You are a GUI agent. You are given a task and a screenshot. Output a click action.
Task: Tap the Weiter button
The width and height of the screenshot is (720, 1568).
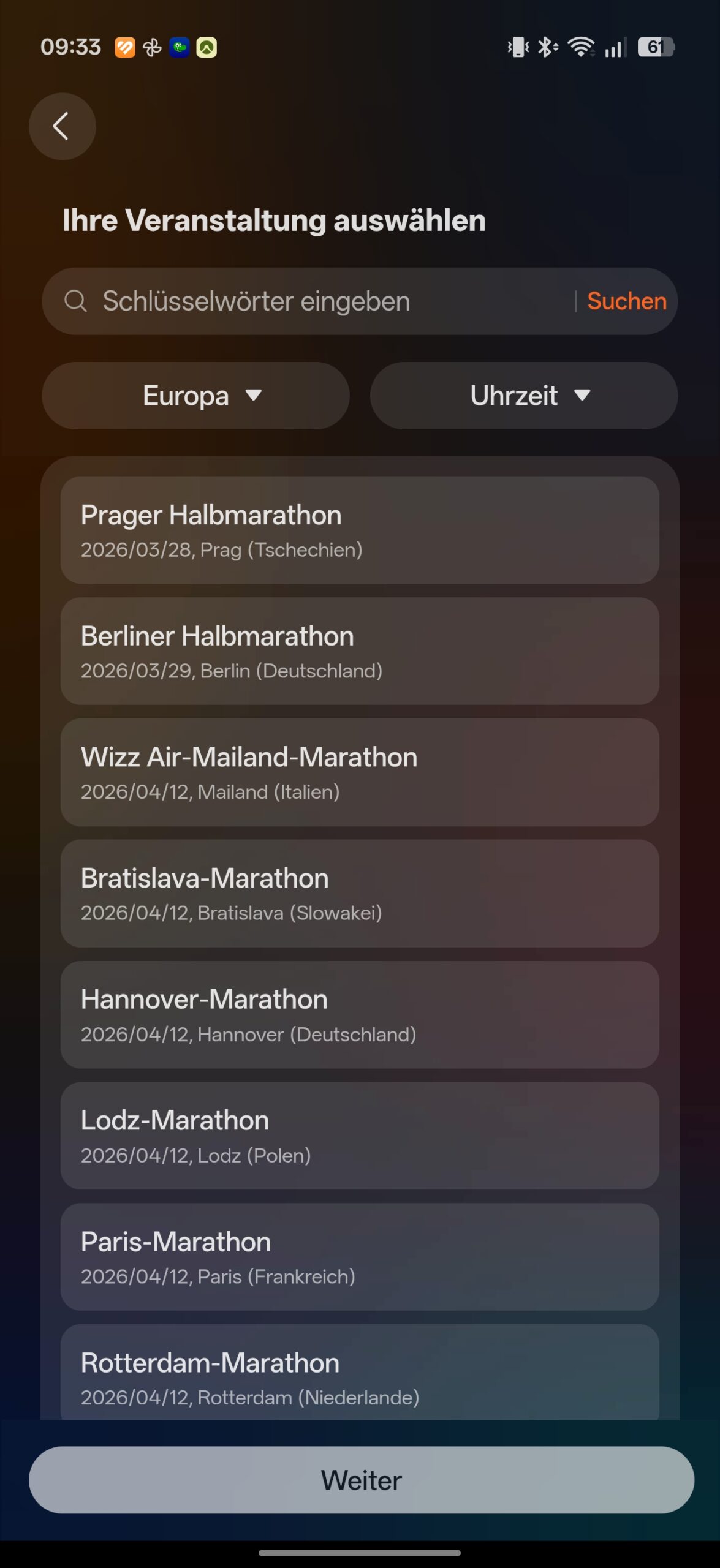pyautogui.click(x=361, y=1480)
